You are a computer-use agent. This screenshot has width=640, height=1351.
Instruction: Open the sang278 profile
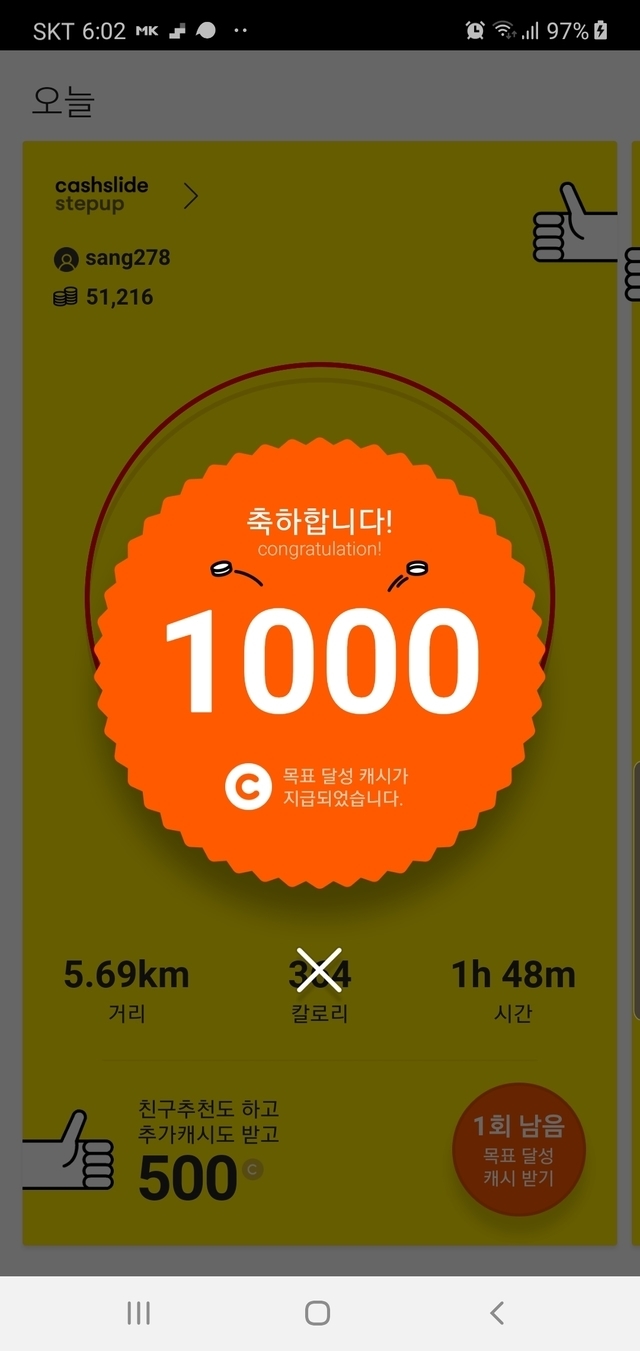(112, 258)
